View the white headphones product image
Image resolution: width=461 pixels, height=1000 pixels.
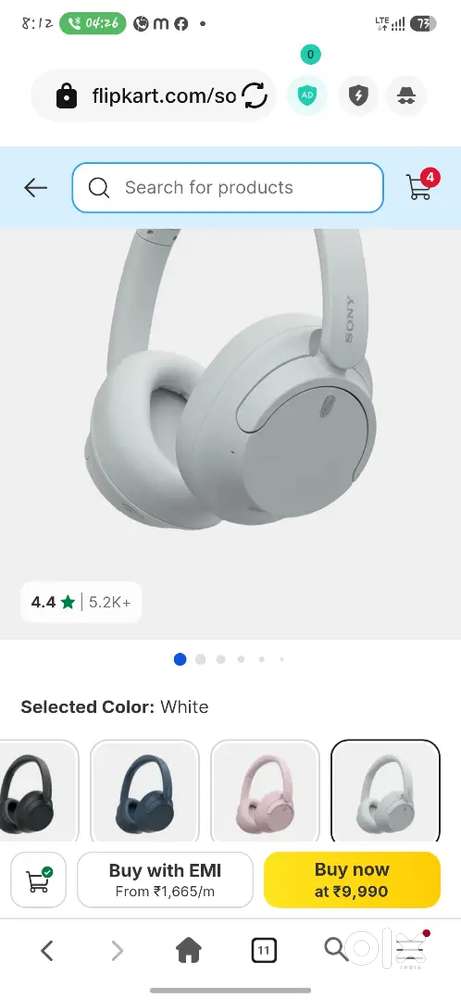[230, 383]
